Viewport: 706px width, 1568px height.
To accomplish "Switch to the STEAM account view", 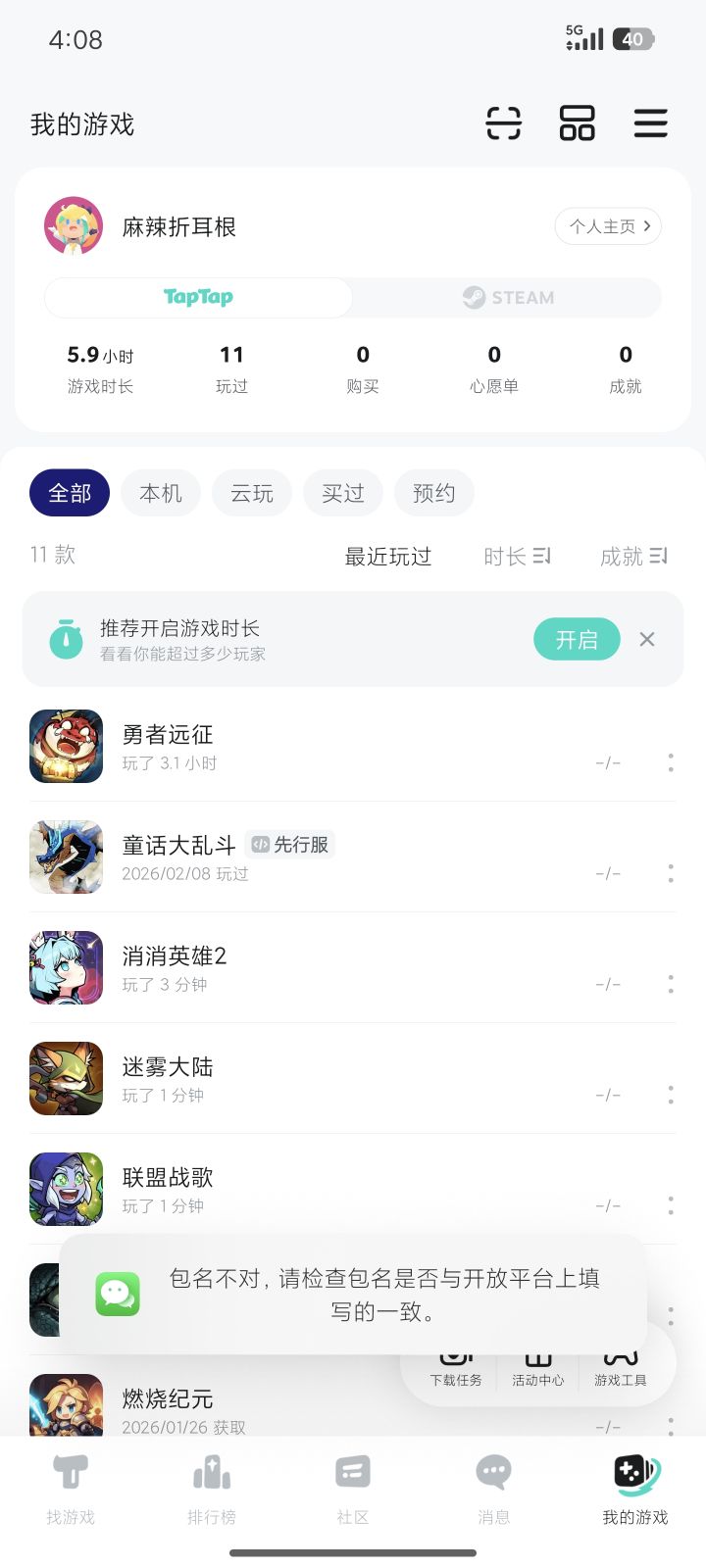I will (x=507, y=297).
